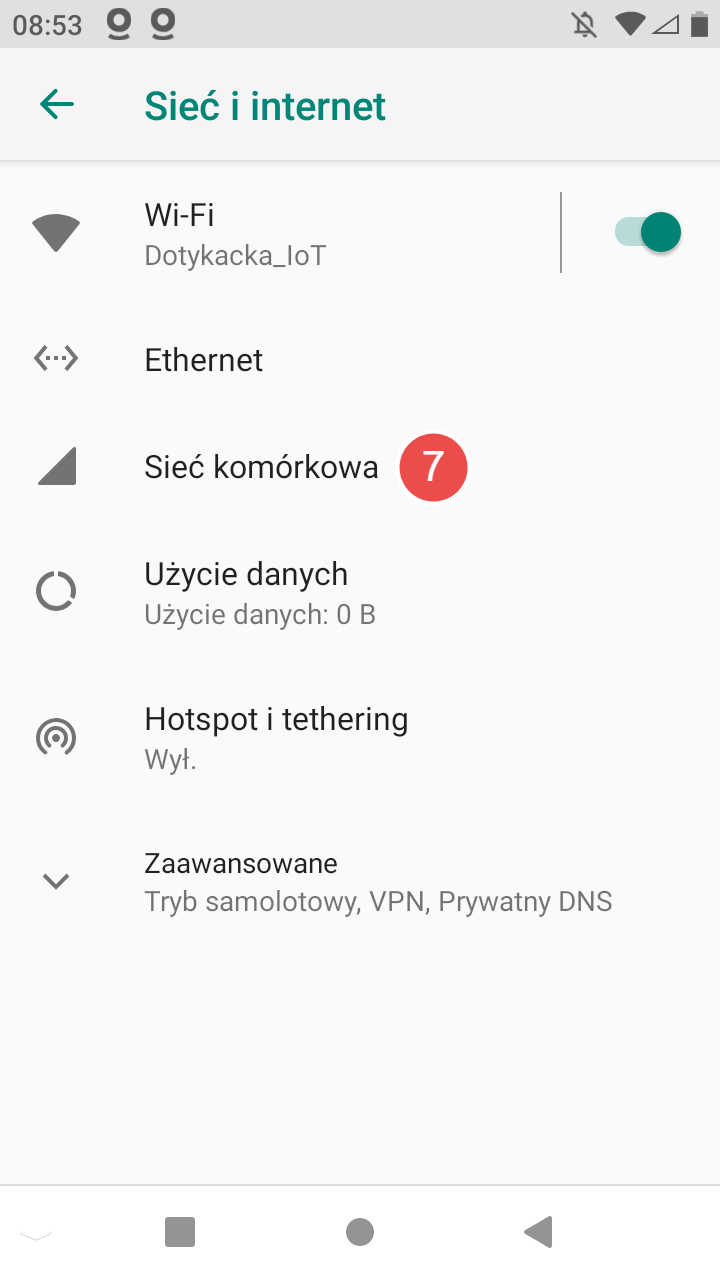720x1280 pixels.
Task: Turn off the Wi-Fi switch
Action: pyautogui.click(x=648, y=232)
